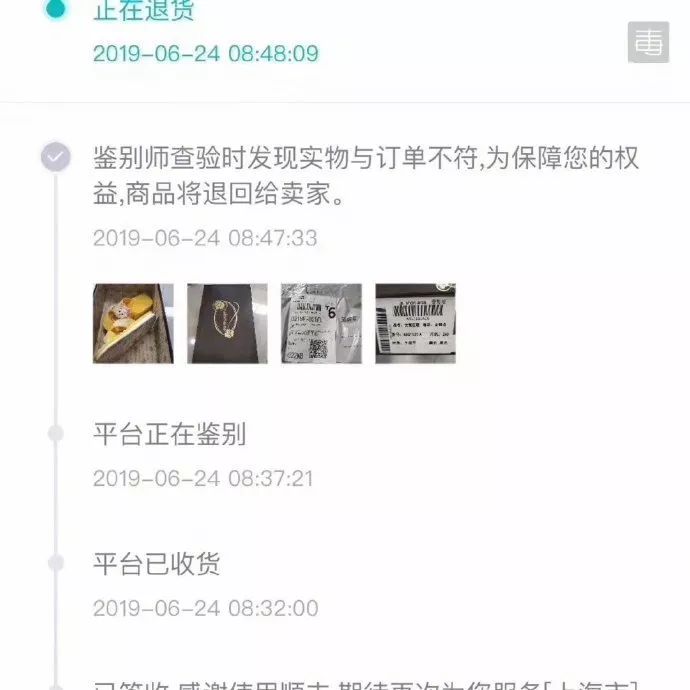Enlarge the photo of the QR code tag
The width and height of the screenshot is (690, 690).
(x=321, y=323)
